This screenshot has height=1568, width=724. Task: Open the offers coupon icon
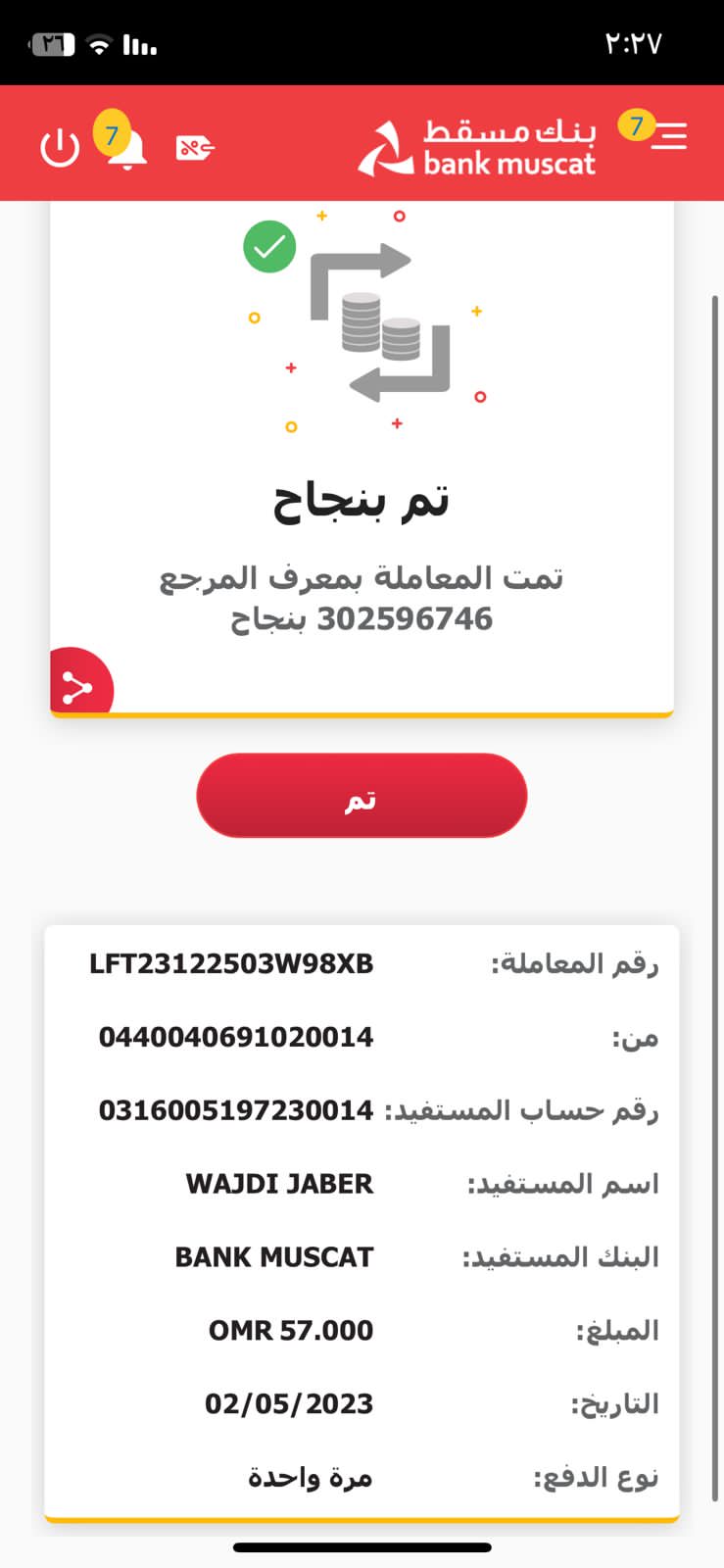click(x=195, y=148)
